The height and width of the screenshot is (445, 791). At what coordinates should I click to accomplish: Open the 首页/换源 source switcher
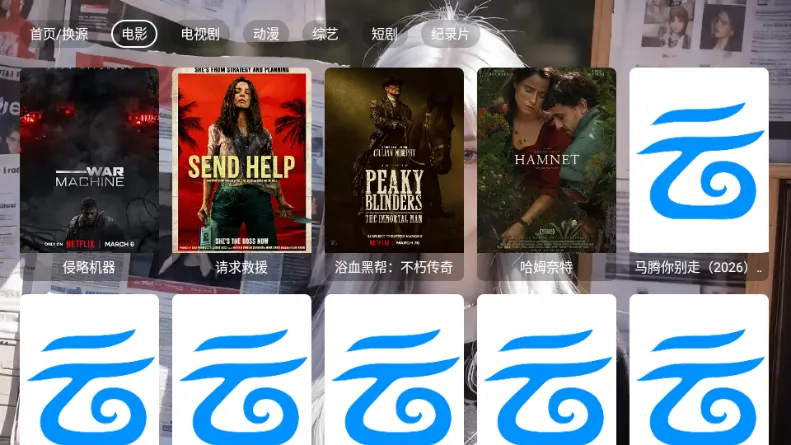tap(58, 34)
